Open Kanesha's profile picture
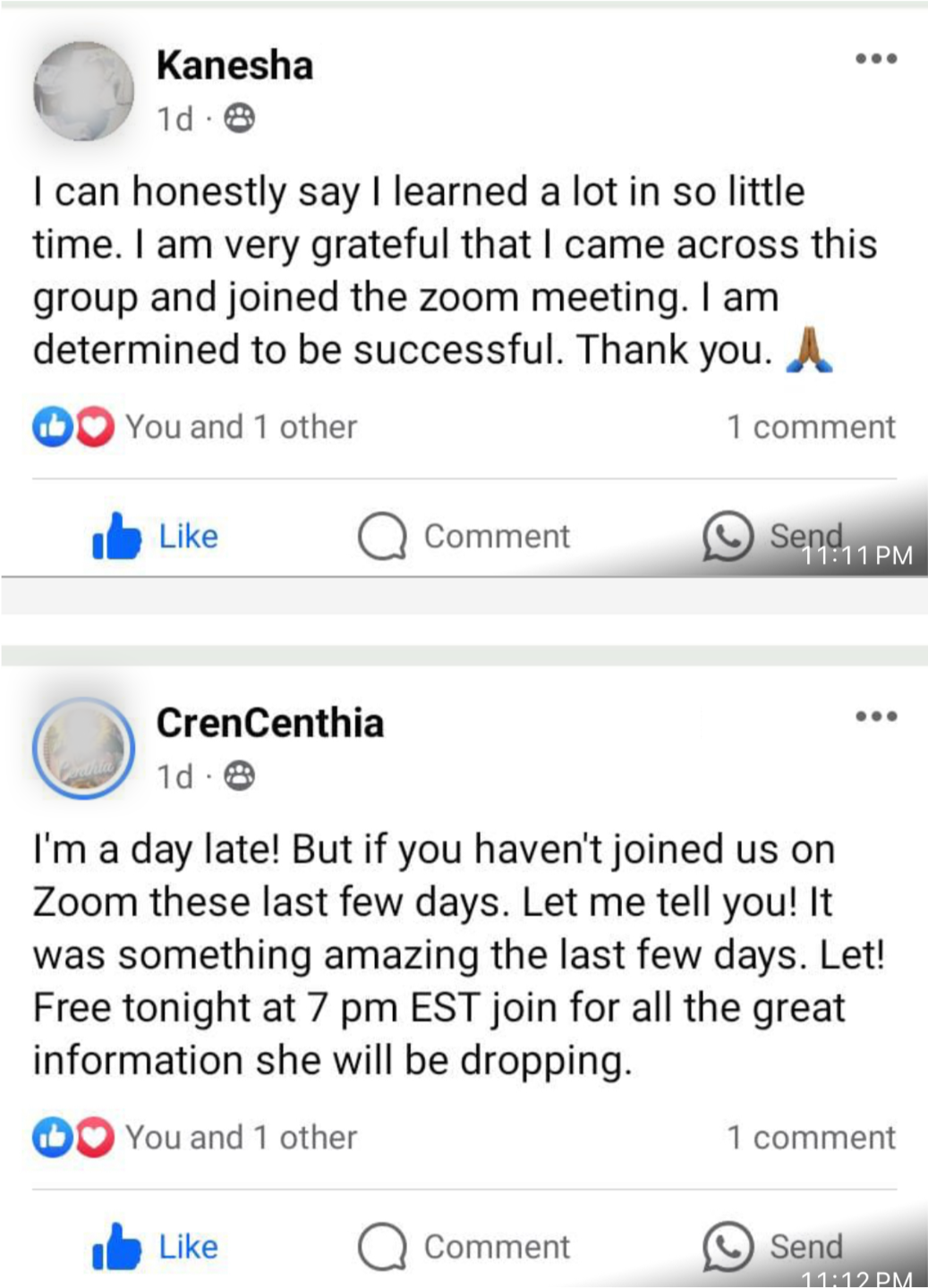The height and width of the screenshot is (1288, 928). [x=83, y=90]
